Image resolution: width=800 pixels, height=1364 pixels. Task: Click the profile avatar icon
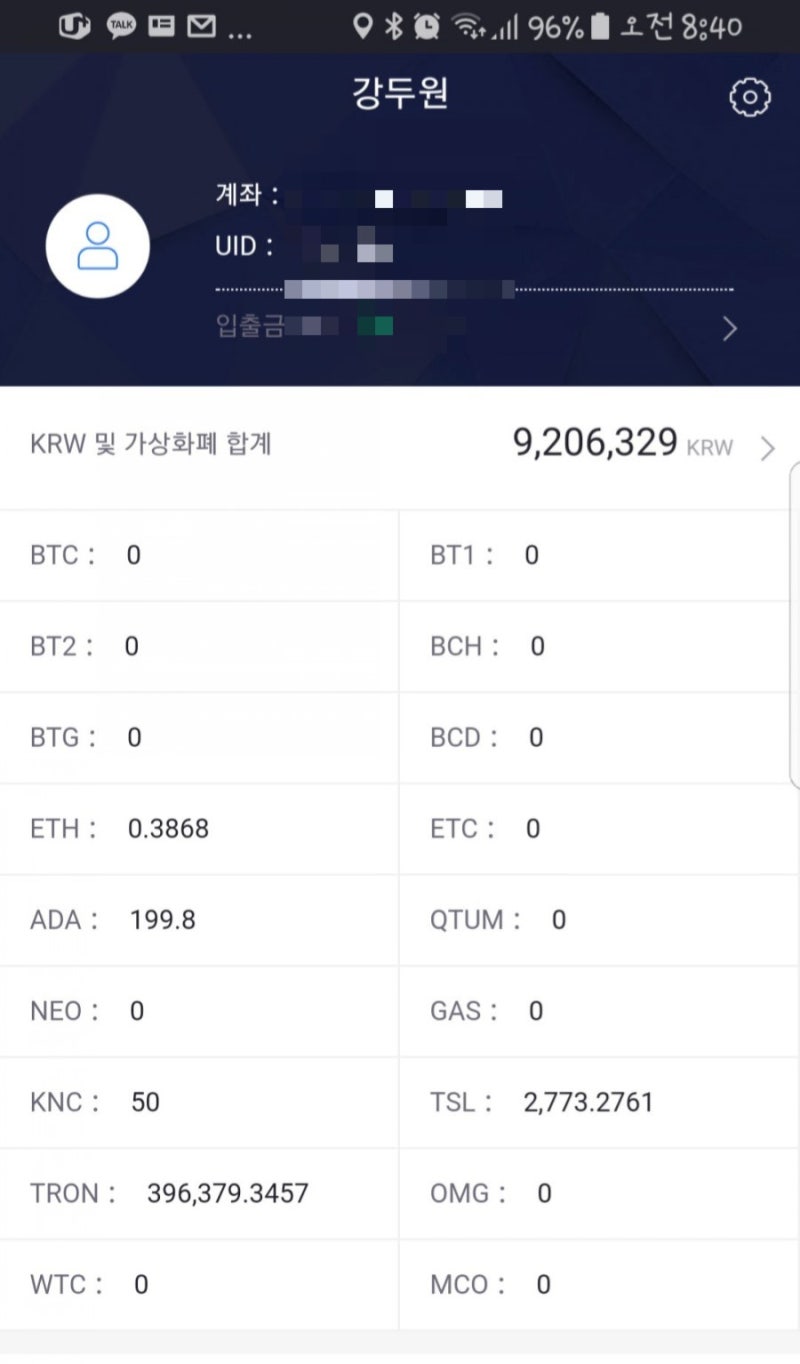(97, 246)
